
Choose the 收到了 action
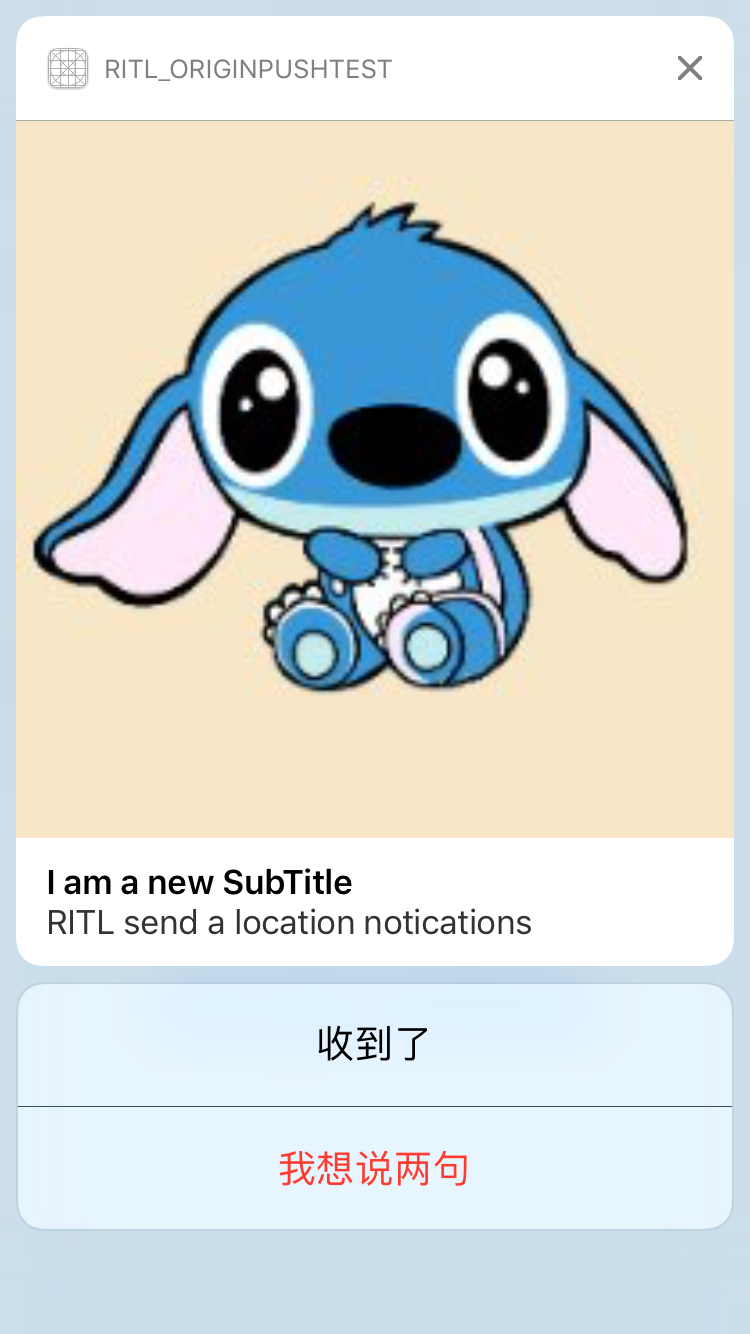point(374,1045)
